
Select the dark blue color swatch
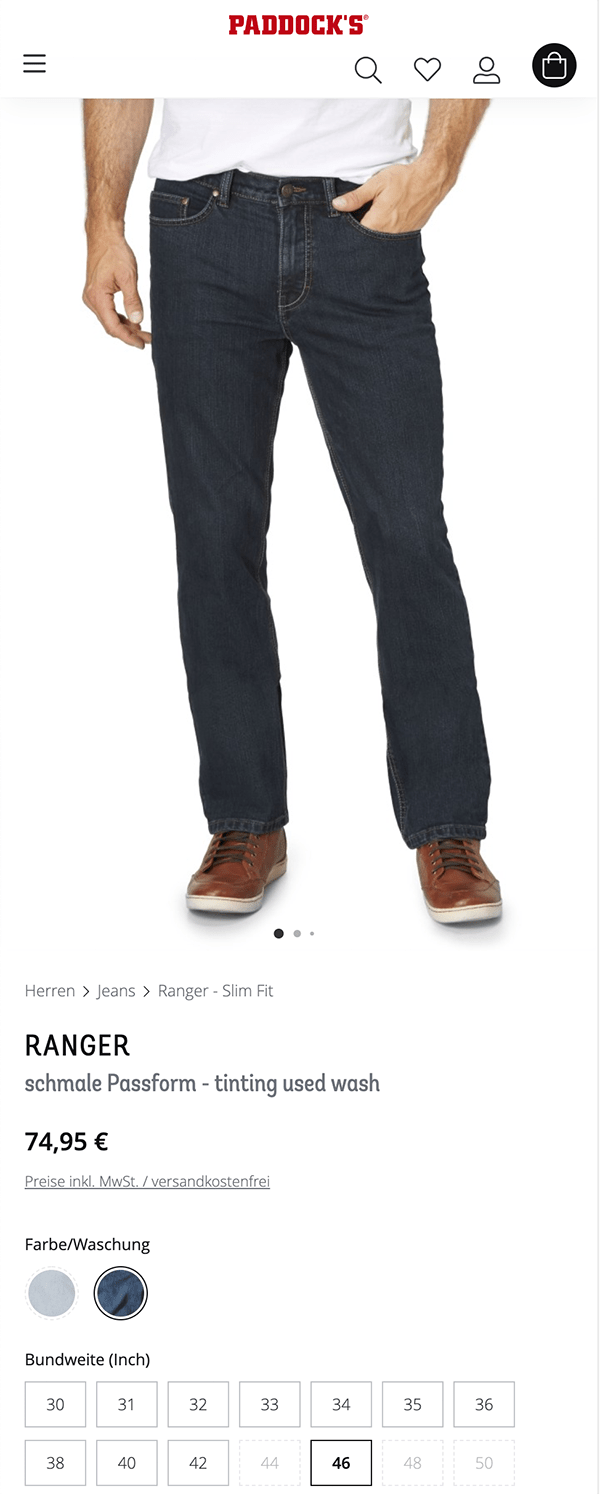pos(121,1294)
